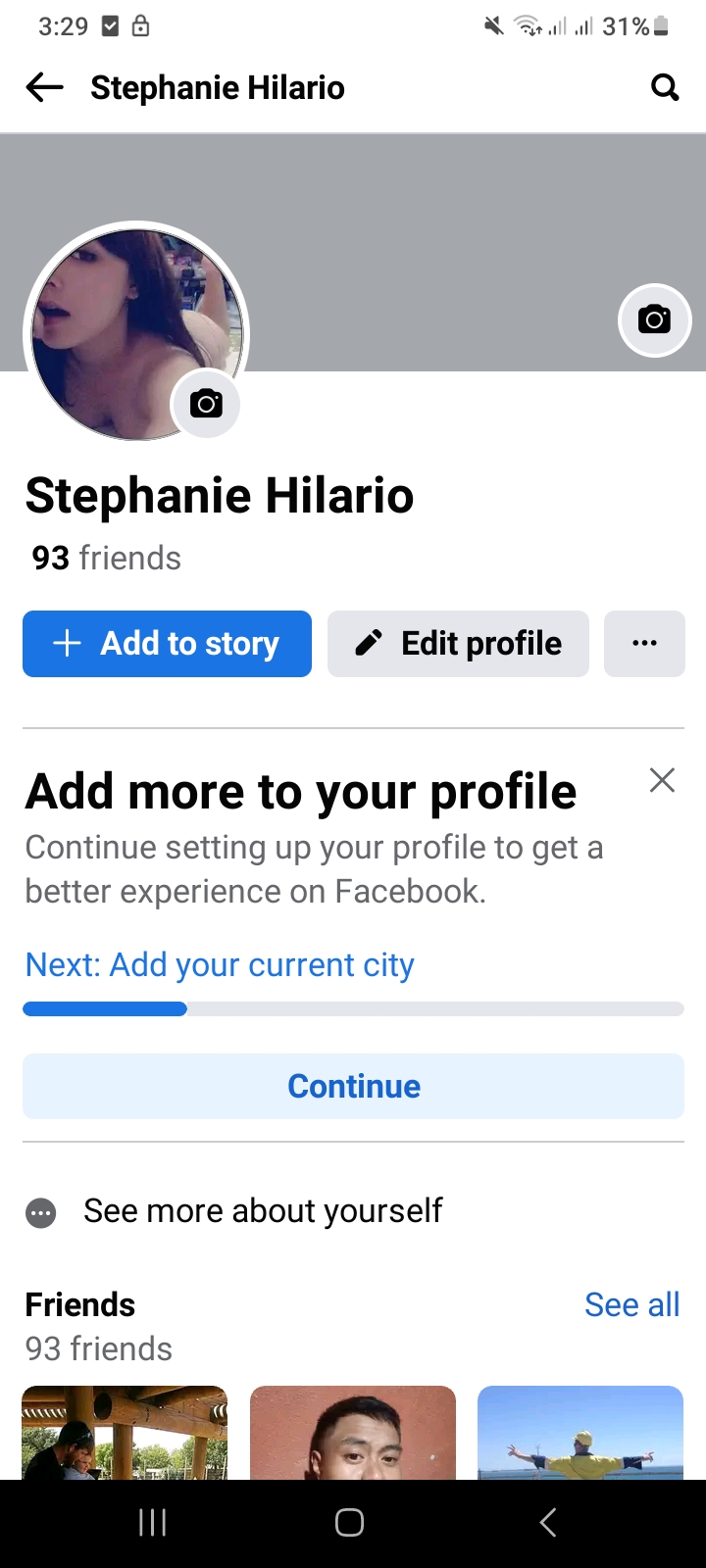The image size is (706, 1568).
Task: Update profile picture with camera badge
Action: (x=206, y=404)
